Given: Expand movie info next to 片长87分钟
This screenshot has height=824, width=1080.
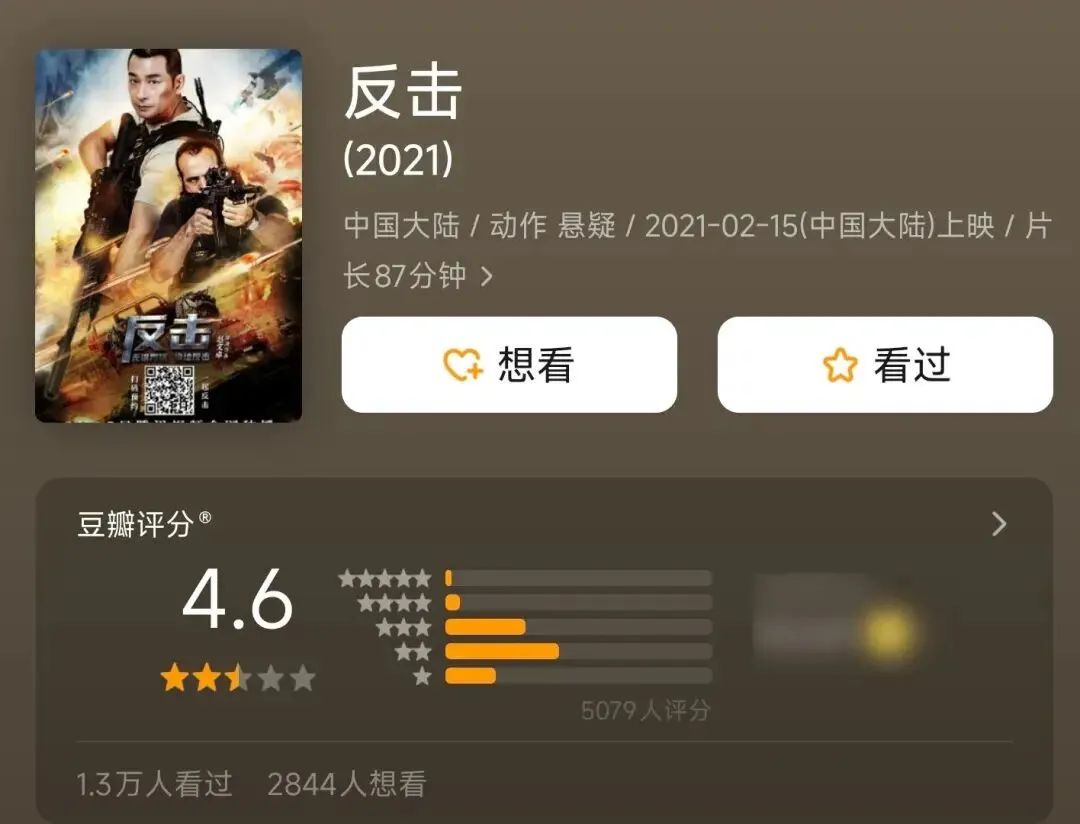Looking at the screenshot, I should tap(487, 277).
